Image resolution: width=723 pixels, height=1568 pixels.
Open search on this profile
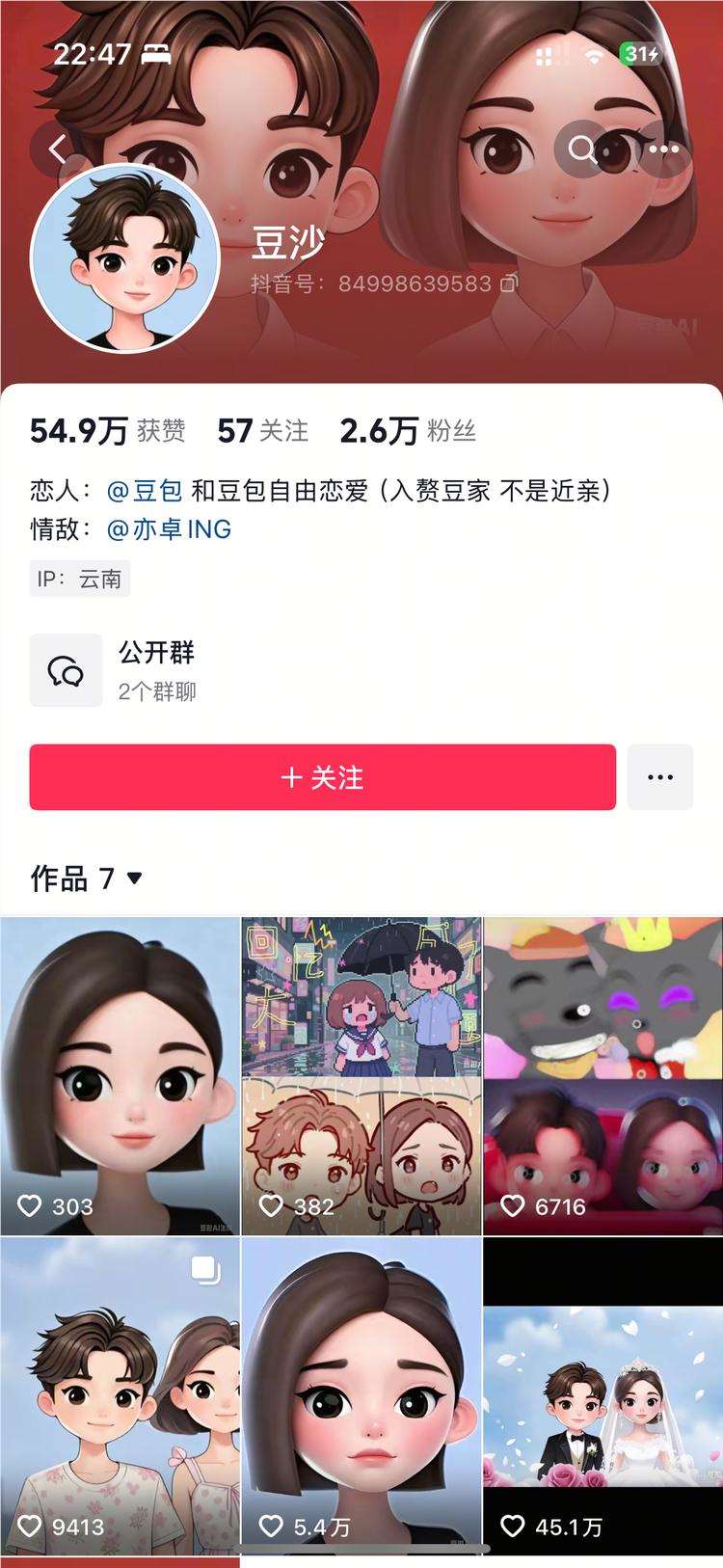pyautogui.click(x=582, y=149)
